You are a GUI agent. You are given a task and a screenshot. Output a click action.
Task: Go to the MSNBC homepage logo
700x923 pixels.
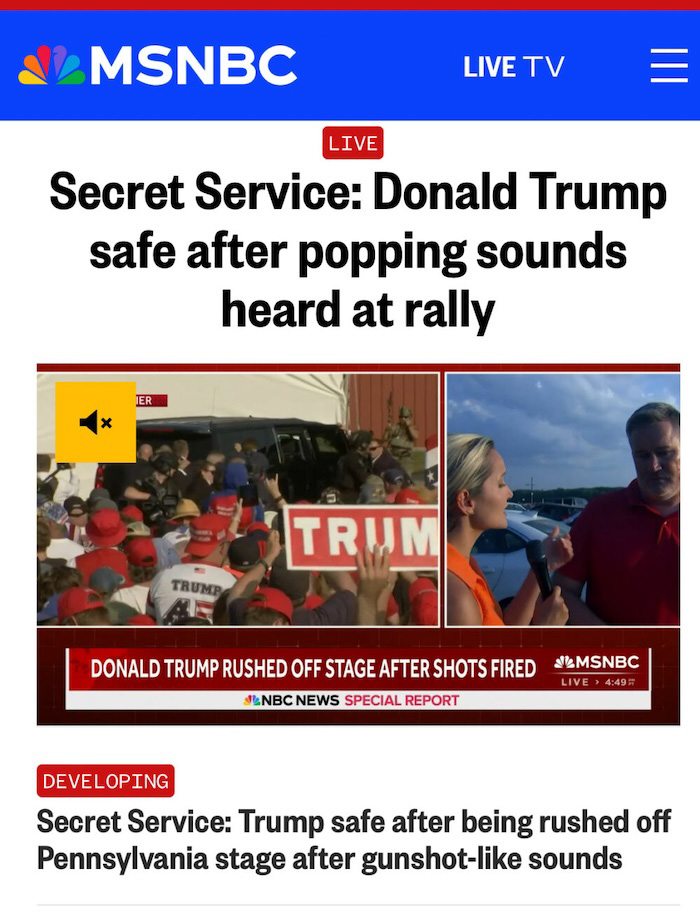pos(158,66)
